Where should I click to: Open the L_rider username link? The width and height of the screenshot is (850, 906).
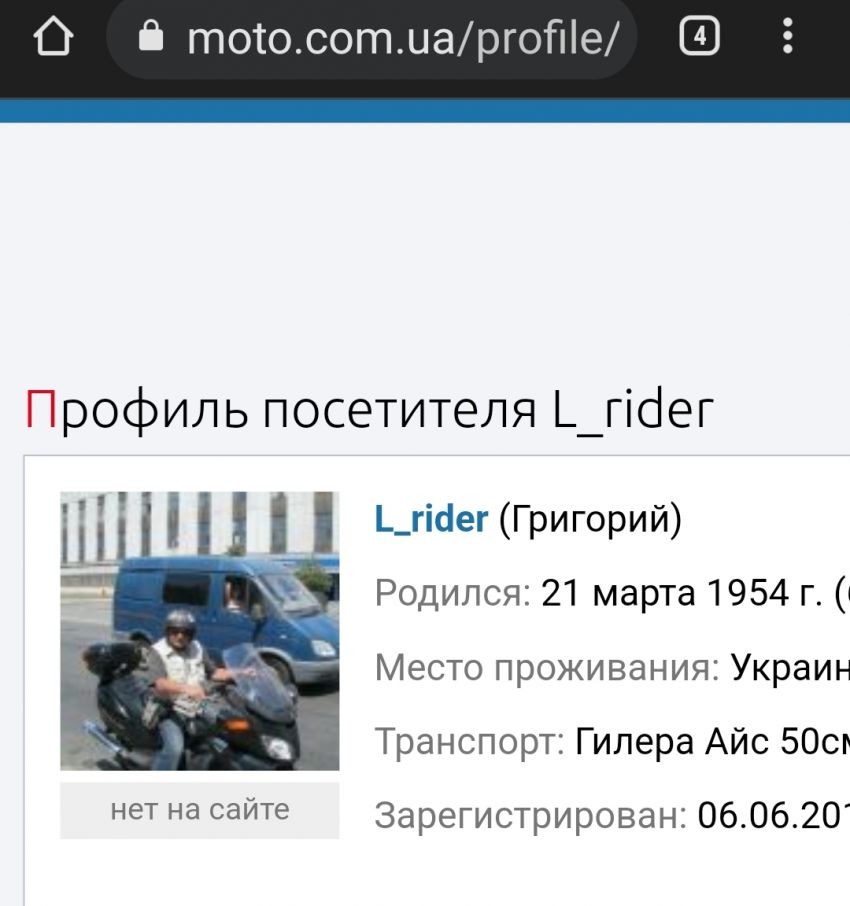point(431,519)
